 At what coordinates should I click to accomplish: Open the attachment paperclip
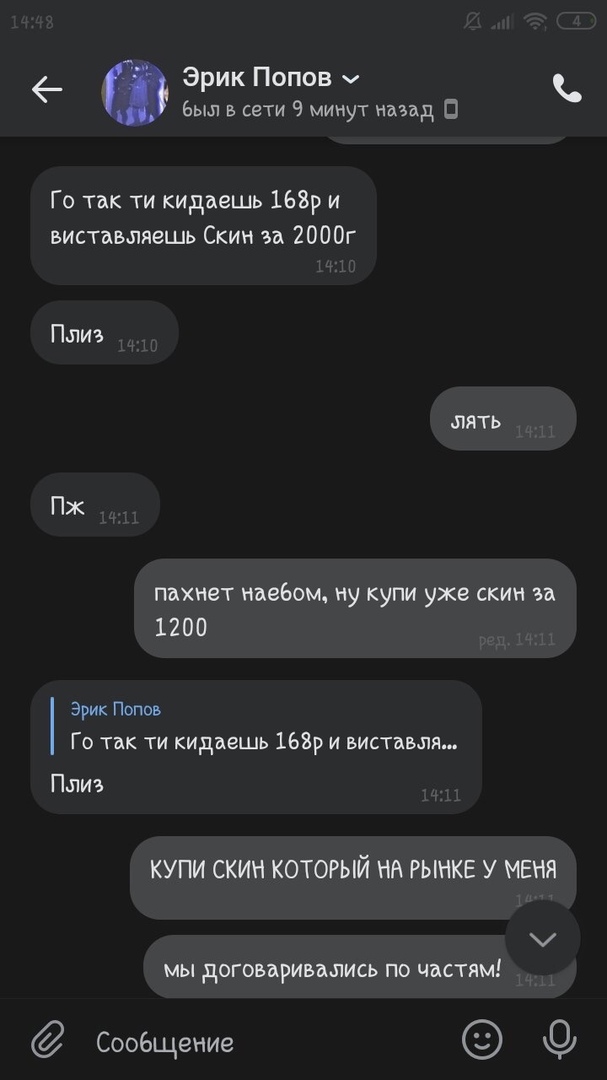47,1041
